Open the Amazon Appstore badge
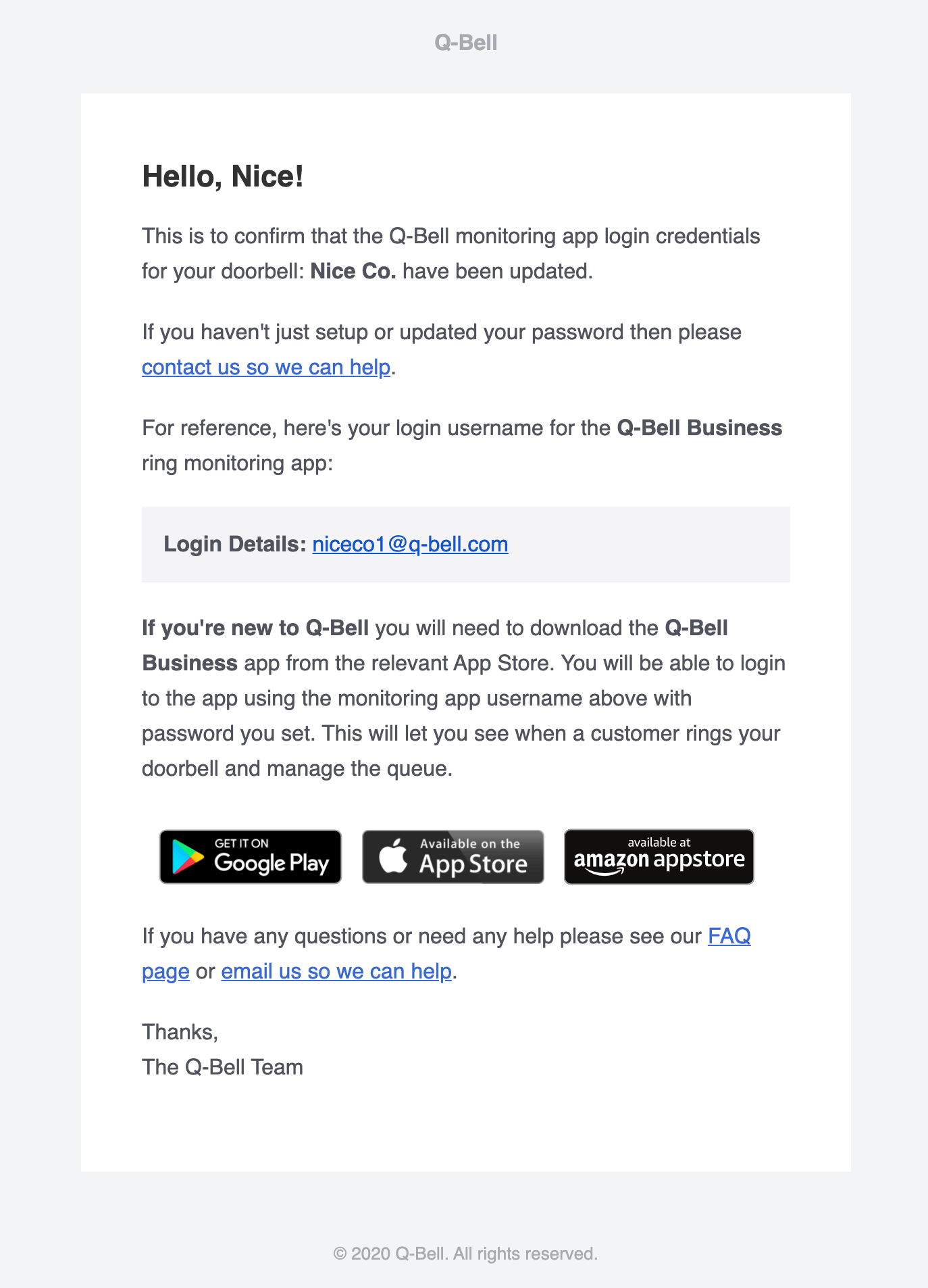The width and height of the screenshot is (928, 1288). [659, 857]
